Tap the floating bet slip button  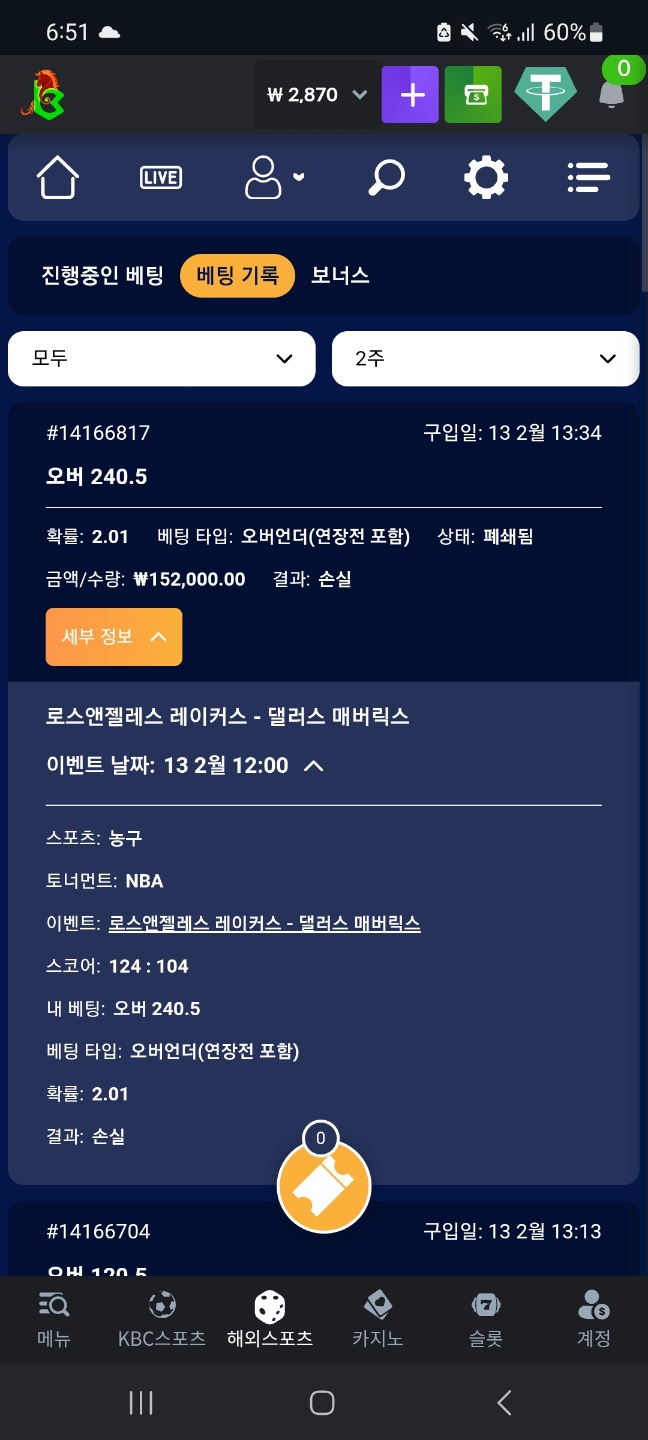pos(323,1185)
